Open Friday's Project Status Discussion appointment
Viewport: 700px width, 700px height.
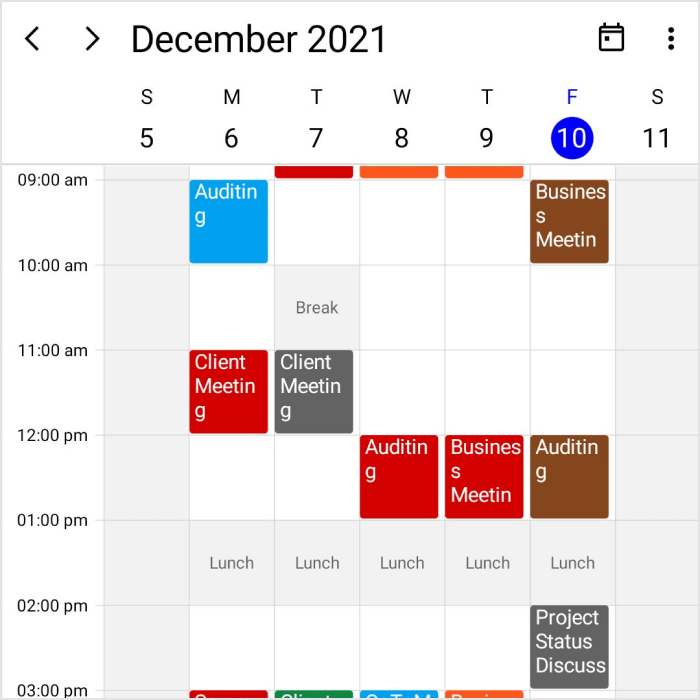tap(569, 646)
